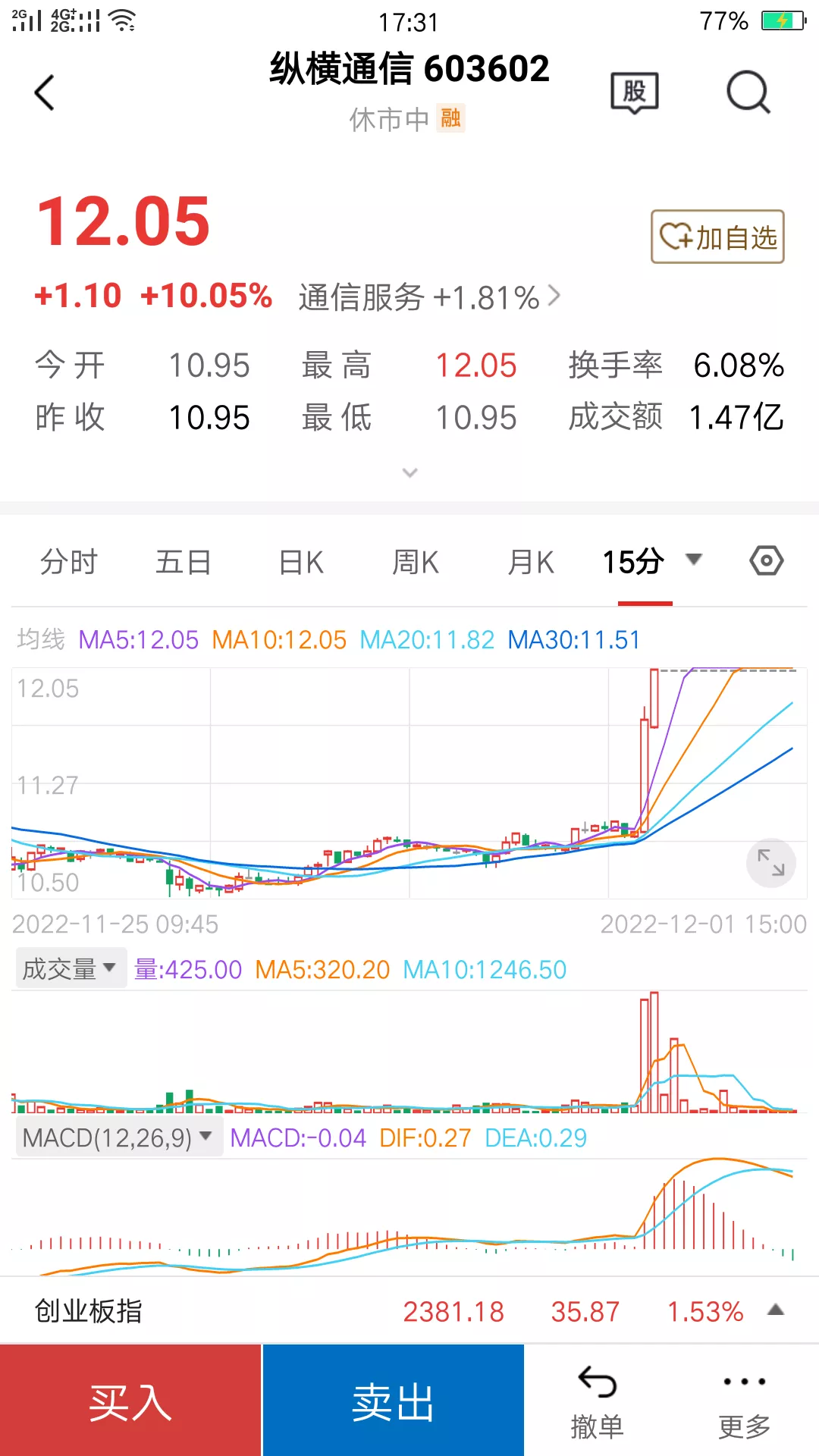Open 通信服务 sector link
The width and height of the screenshot is (819, 1456).
coord(428,297)
